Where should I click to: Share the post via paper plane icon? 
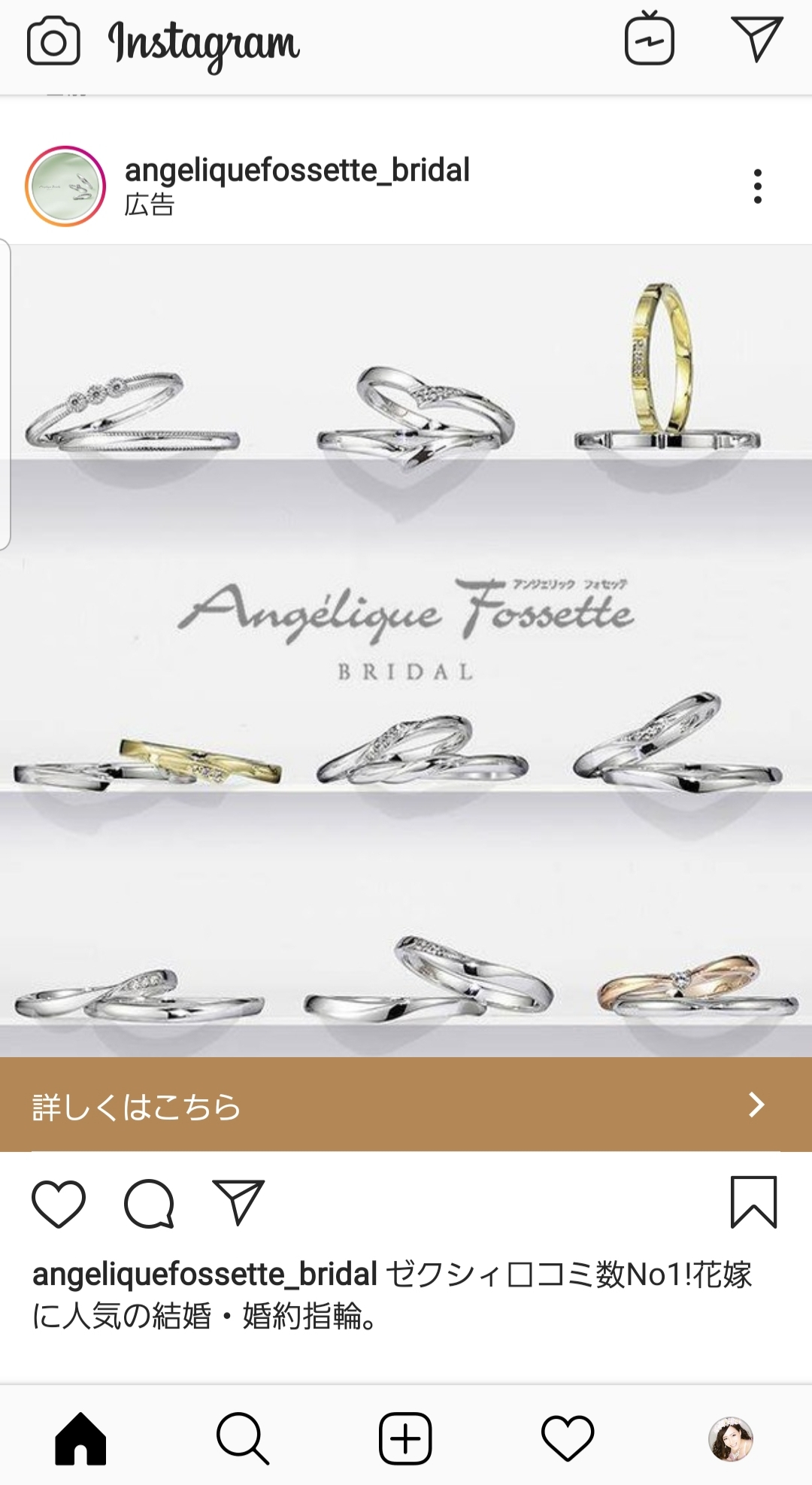point(238,1202)
